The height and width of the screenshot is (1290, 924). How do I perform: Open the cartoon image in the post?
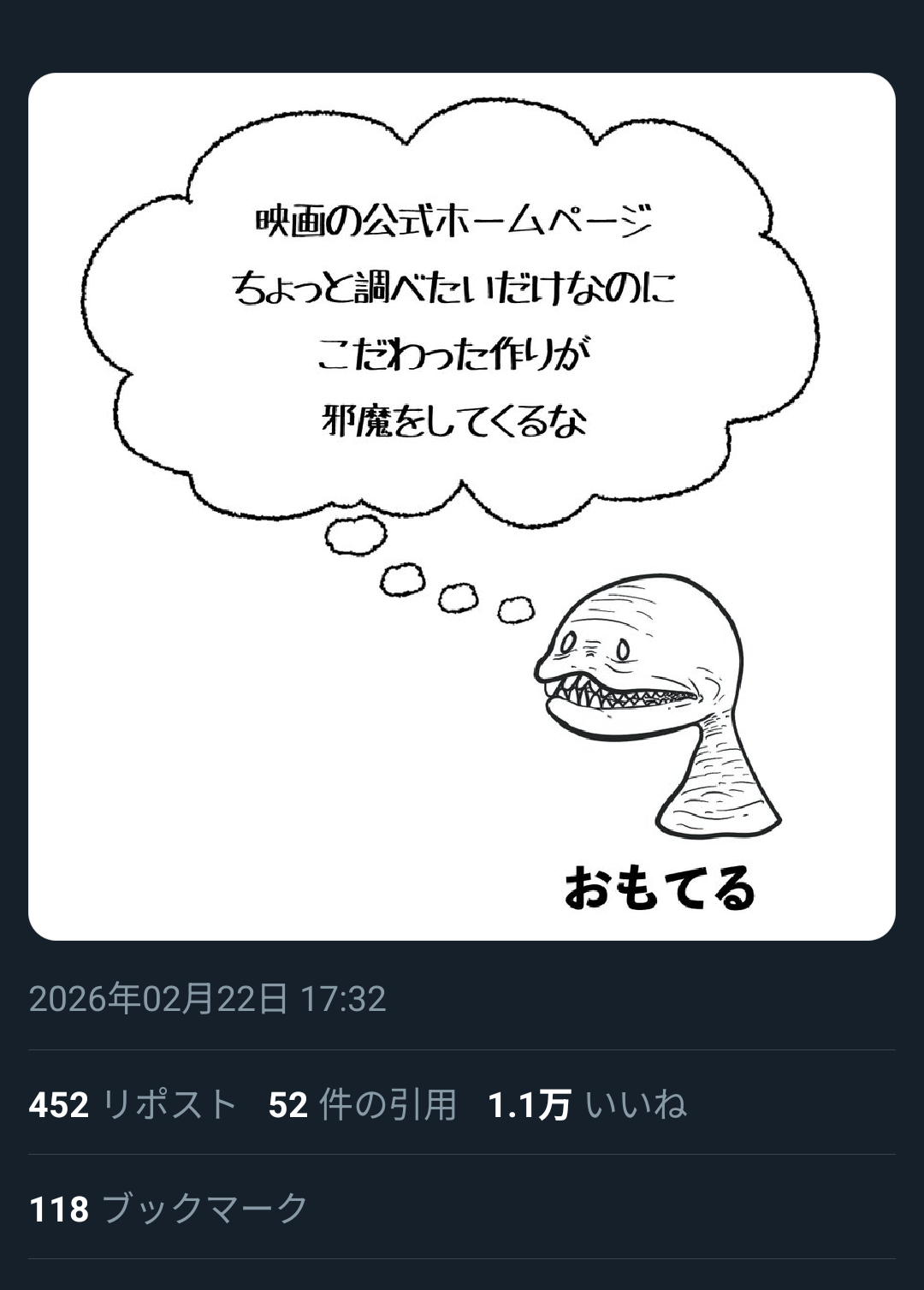(x=462, y=507)
